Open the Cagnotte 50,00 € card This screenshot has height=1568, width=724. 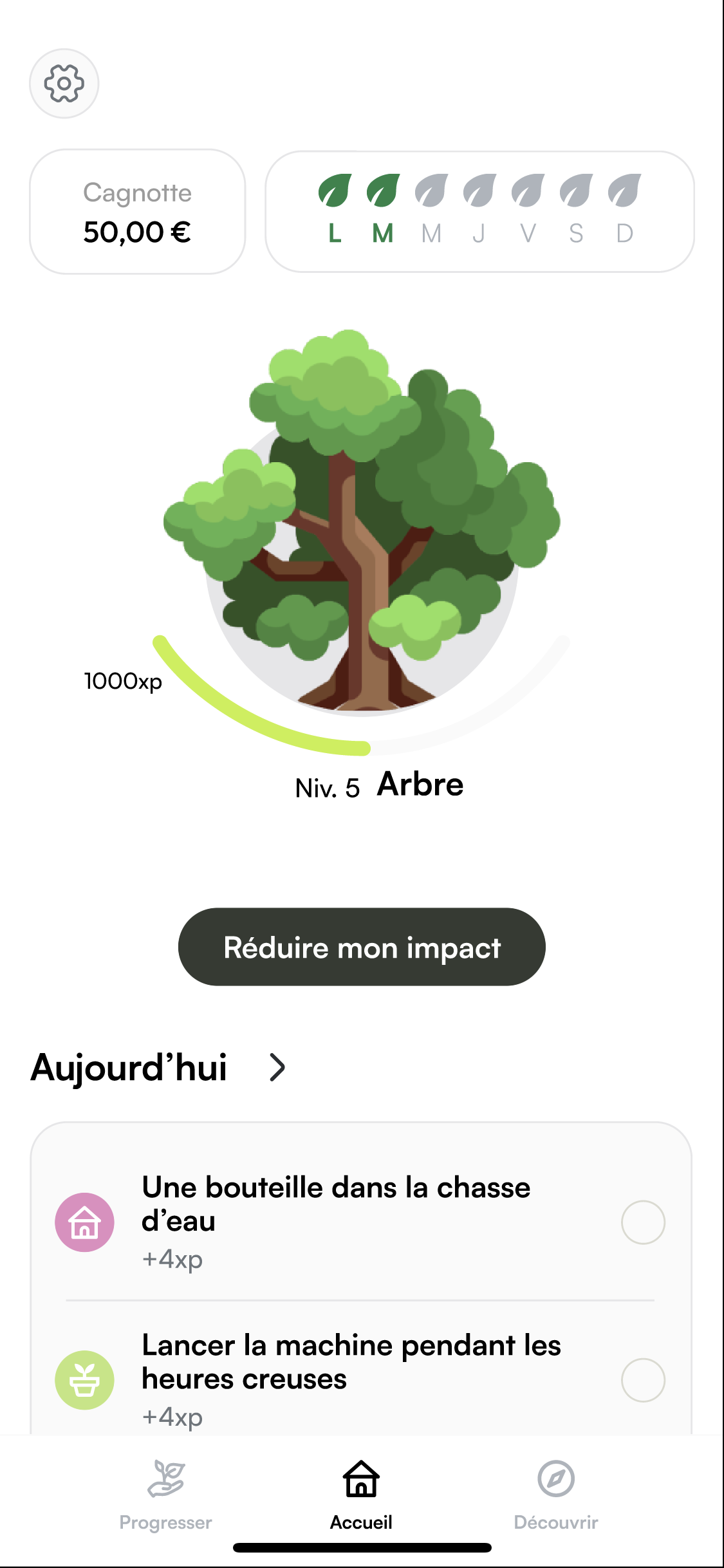[137, 212]
